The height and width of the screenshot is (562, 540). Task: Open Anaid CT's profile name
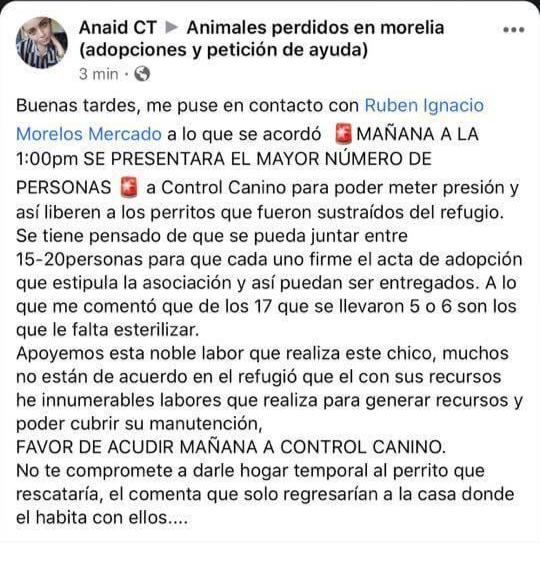118,28
